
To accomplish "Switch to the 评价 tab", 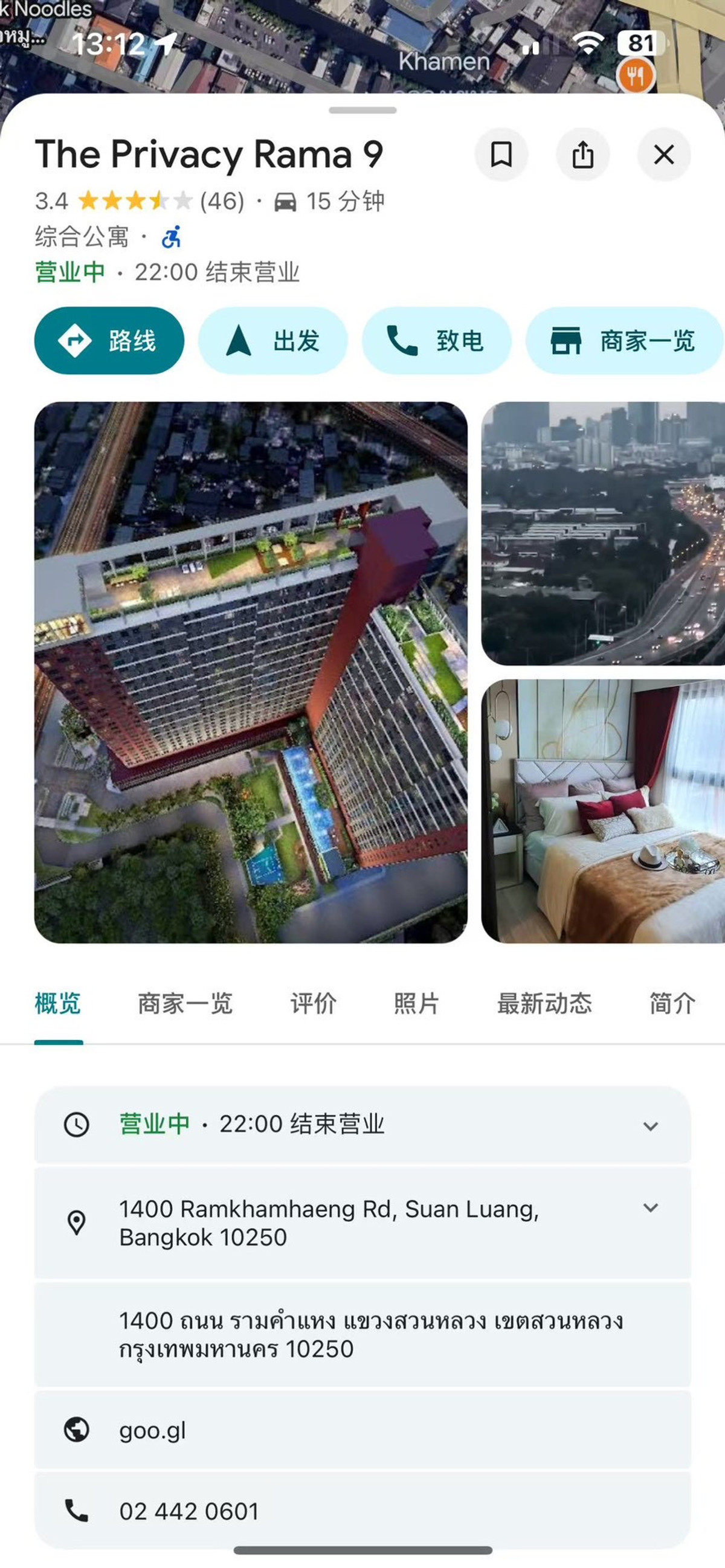I will point(313,1003).
